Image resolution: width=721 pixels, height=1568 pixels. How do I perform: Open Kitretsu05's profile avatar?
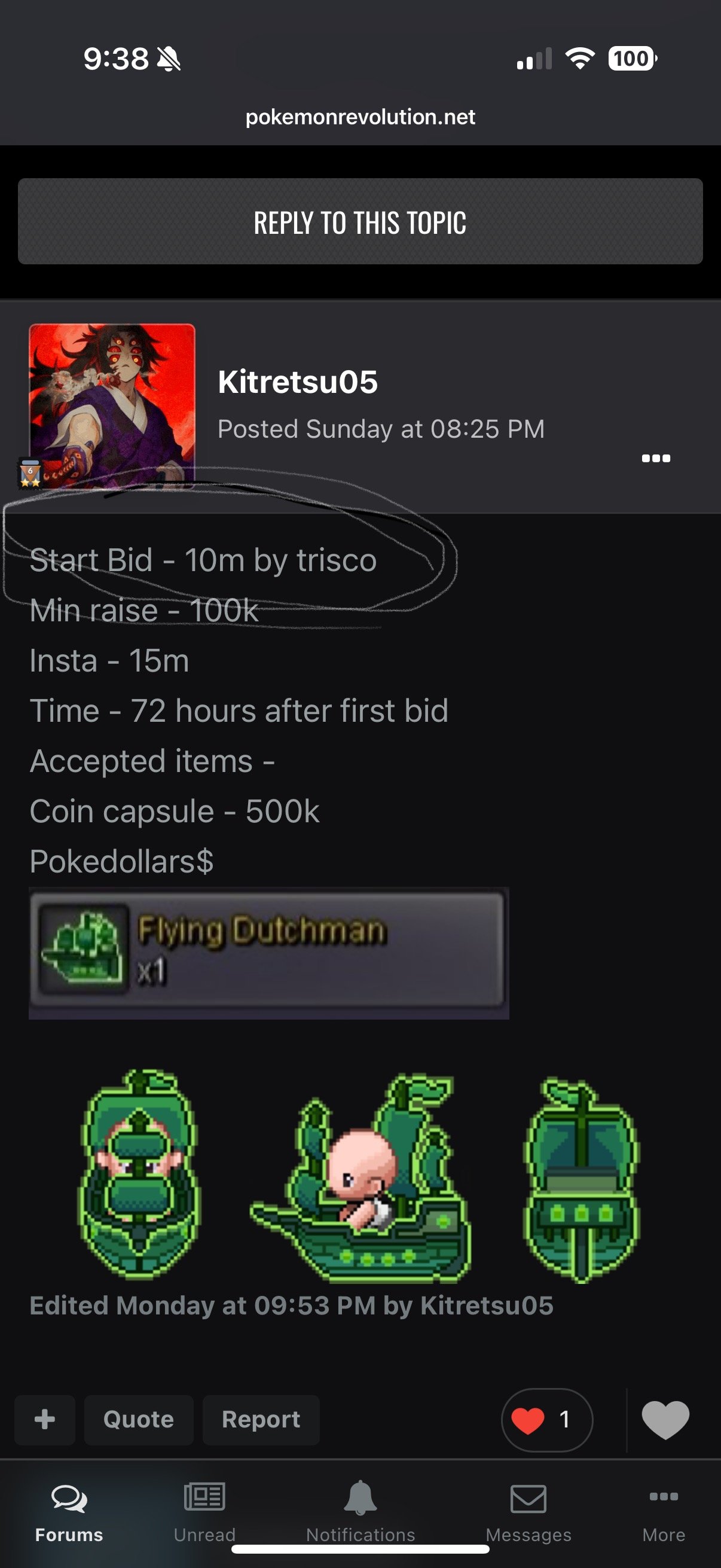coord(112,405)
